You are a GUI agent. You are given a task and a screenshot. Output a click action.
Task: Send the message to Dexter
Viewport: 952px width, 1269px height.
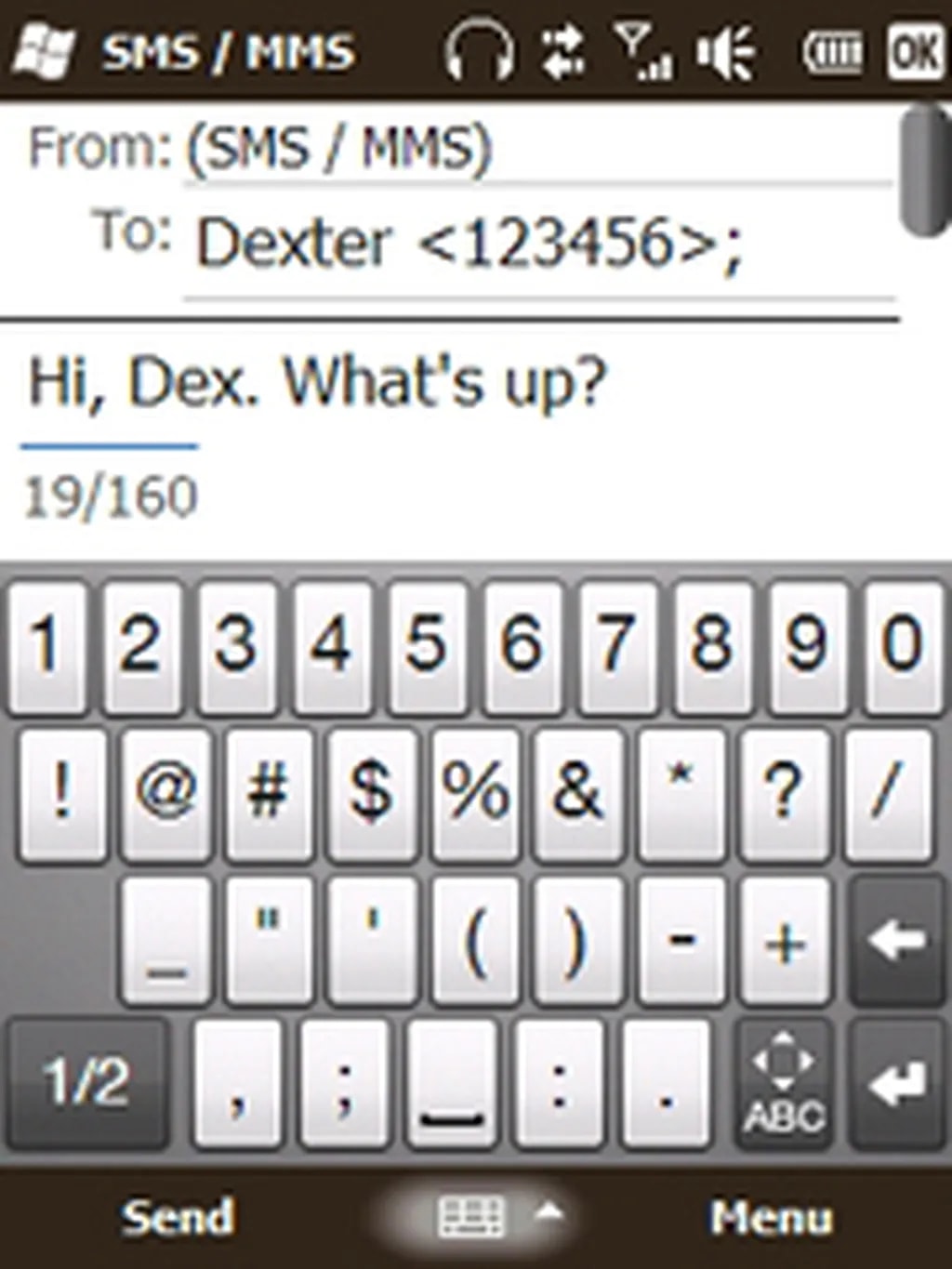click(177, 1216)
